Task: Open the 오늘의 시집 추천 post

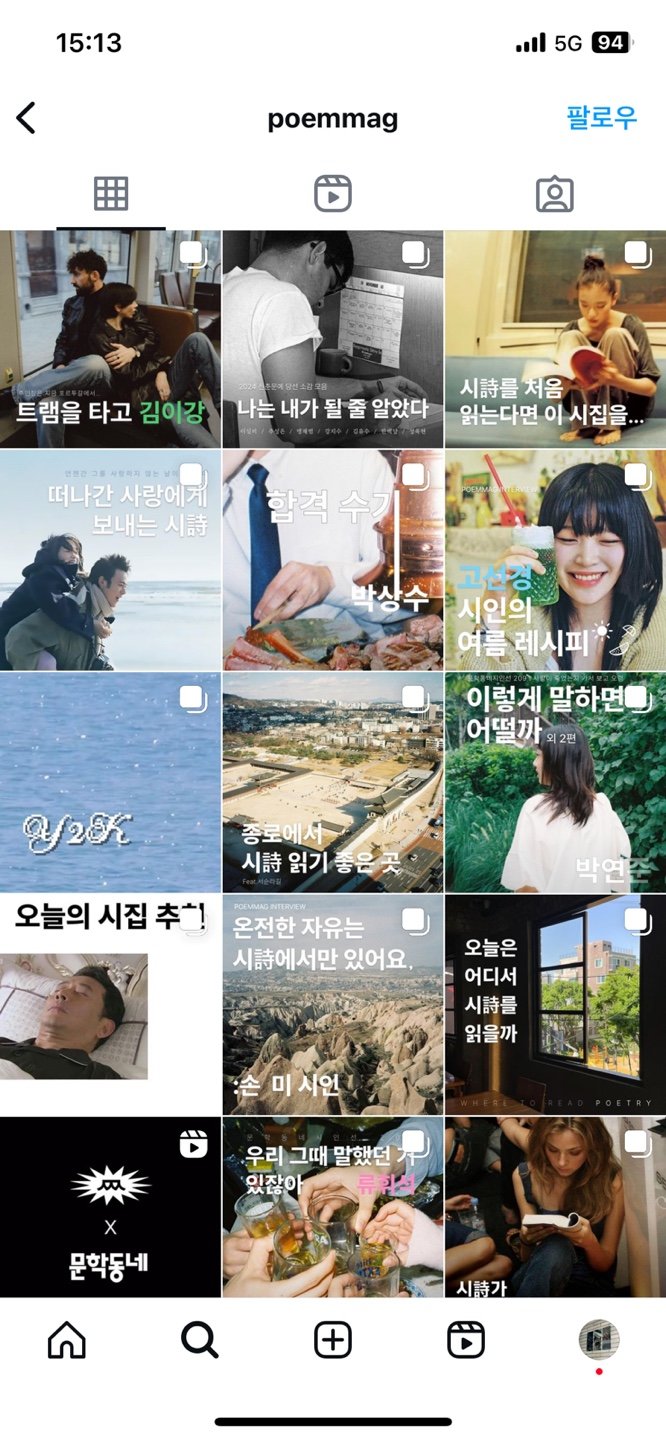Action: [x=110, y=1005]
